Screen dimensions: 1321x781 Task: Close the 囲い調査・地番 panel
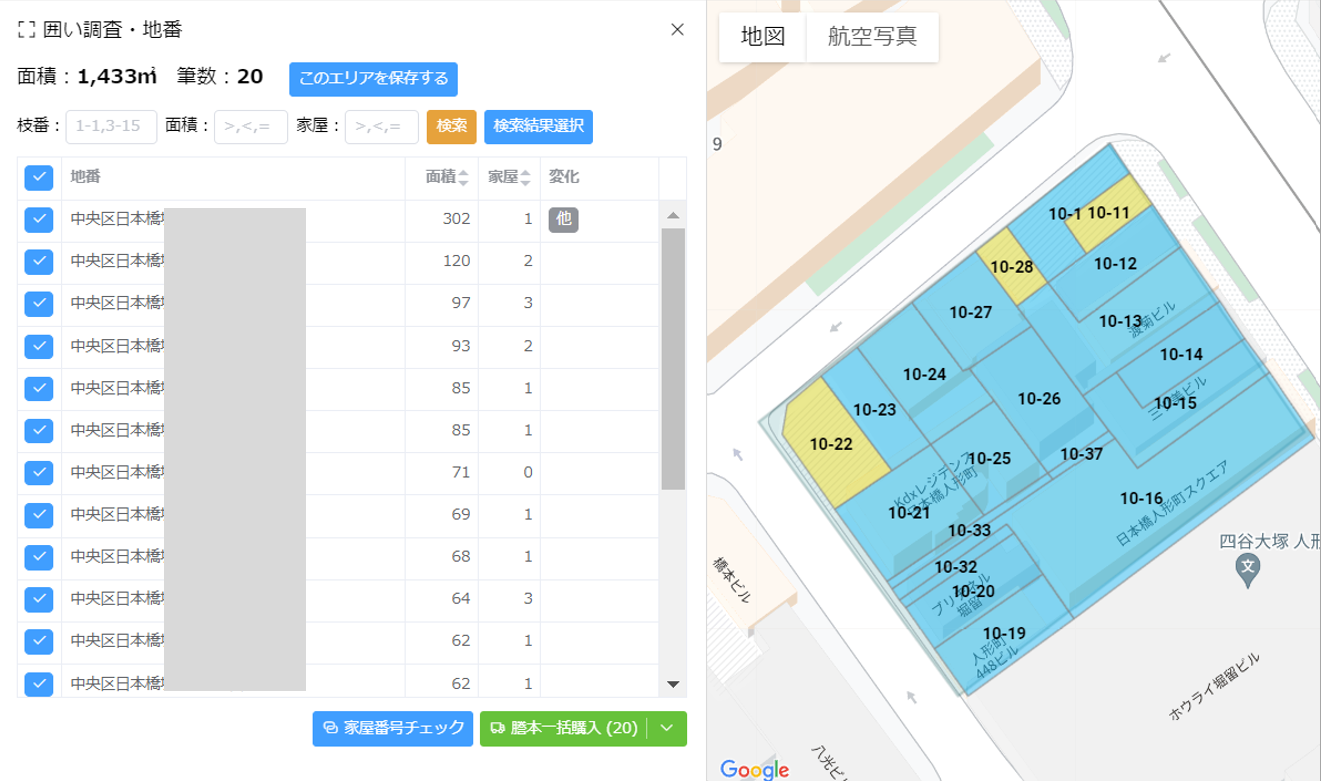(677, 30)
